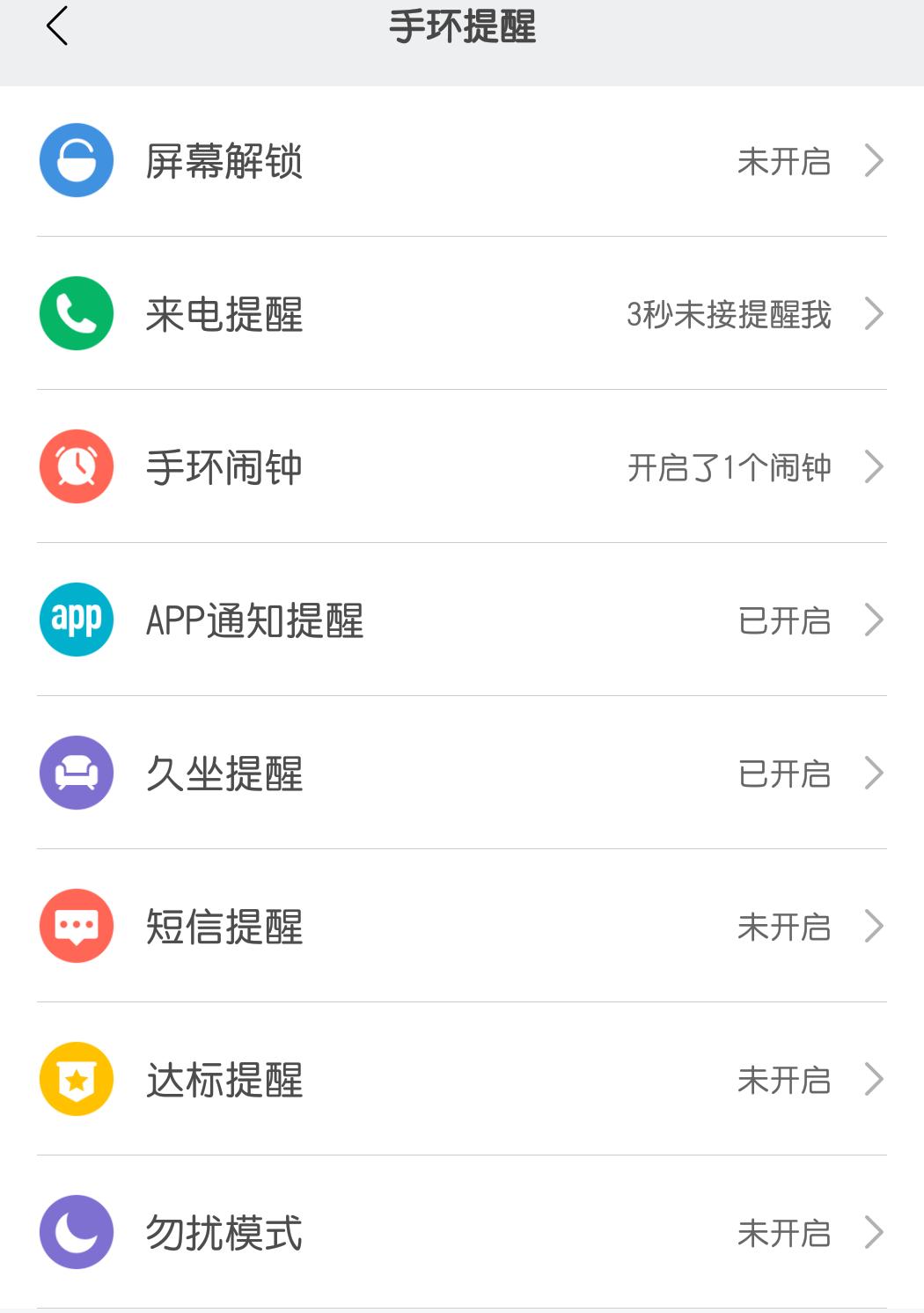Click the screen unlock (屏幕解锁) lock icon
The width and height of the screenshot is (924, 1313).
76,160
